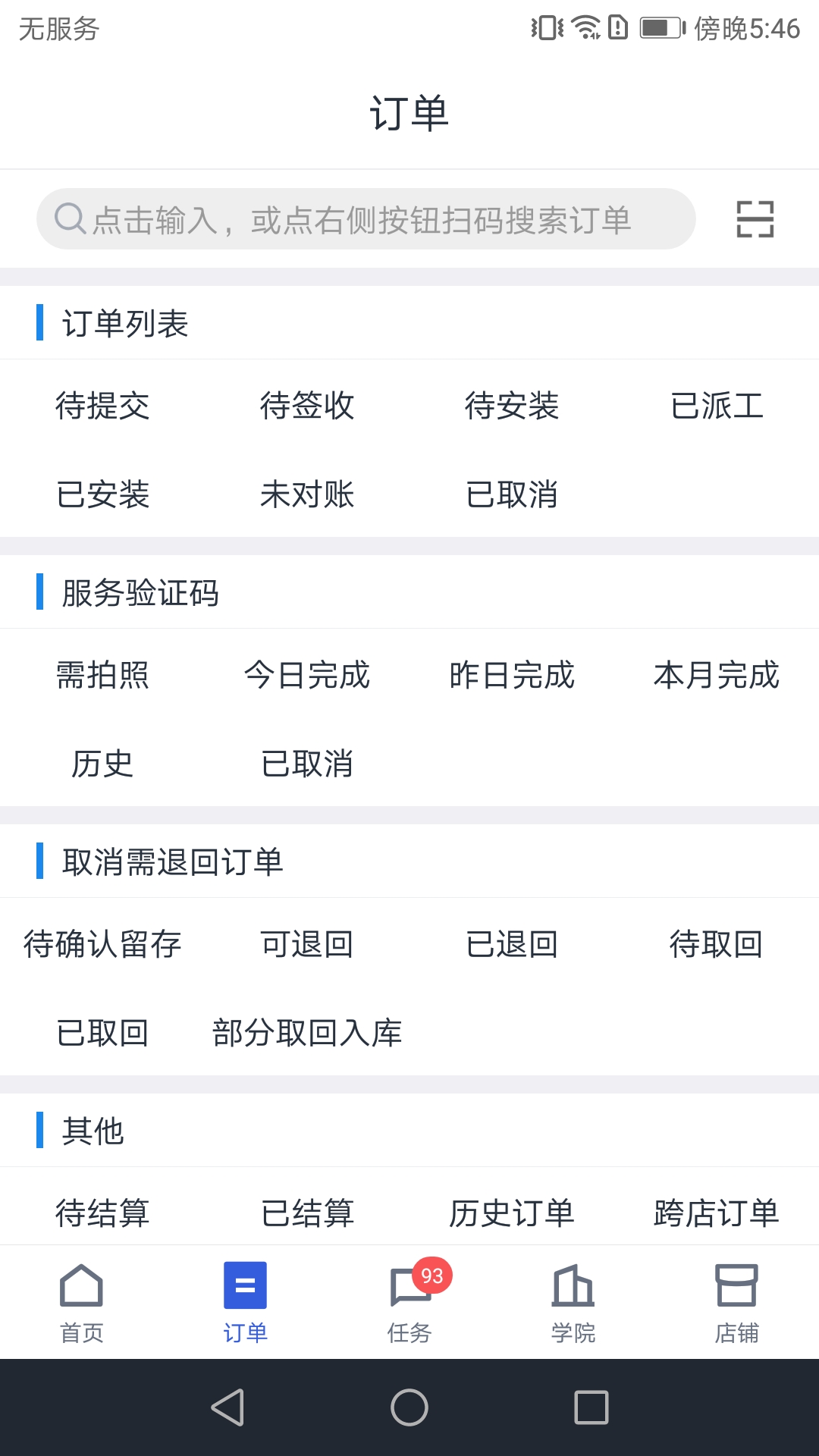
Task: View 待签收 orders awaiting receipt
Action: pyautogui.click(x=307, y=407)
